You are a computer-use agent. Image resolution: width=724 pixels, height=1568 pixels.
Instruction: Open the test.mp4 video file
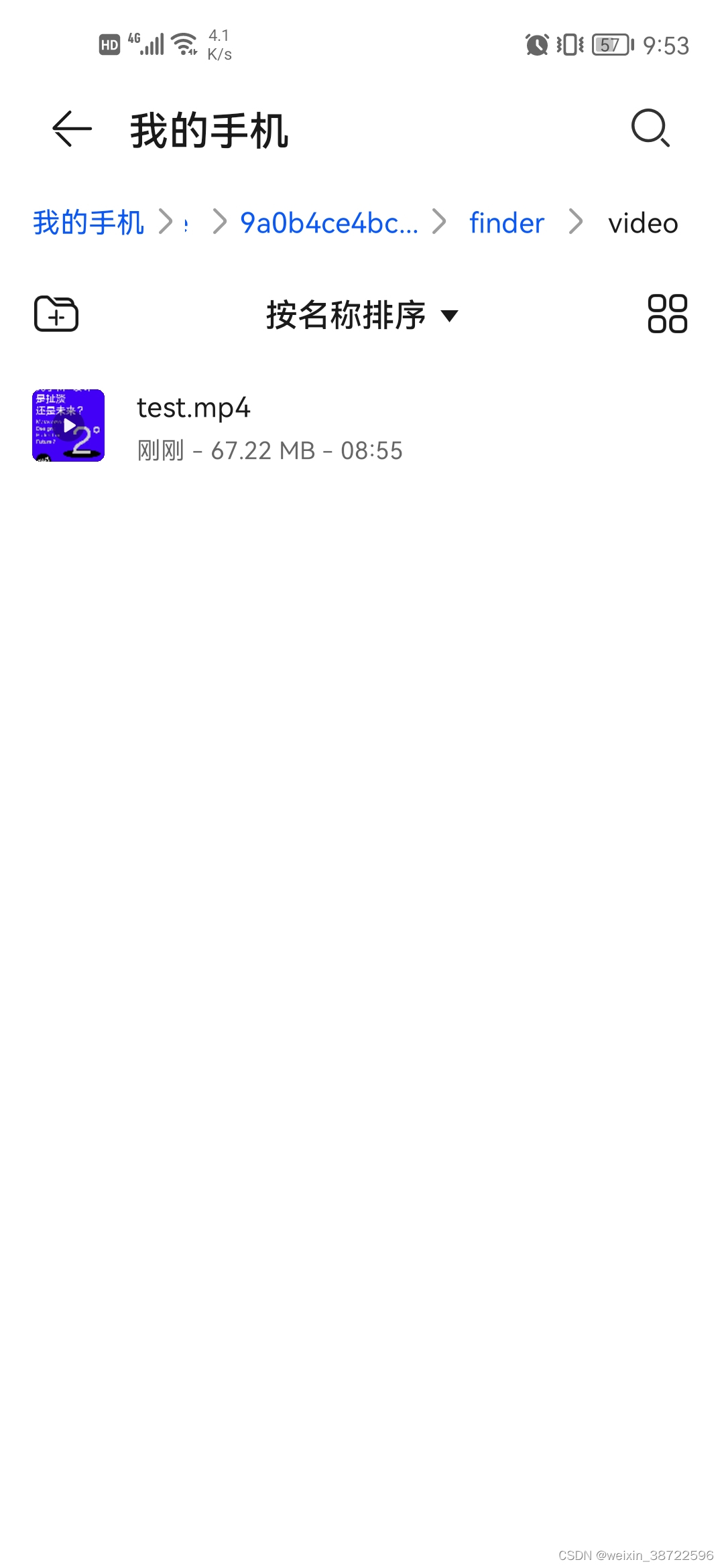pyautogui.click(x=362, y=426)
